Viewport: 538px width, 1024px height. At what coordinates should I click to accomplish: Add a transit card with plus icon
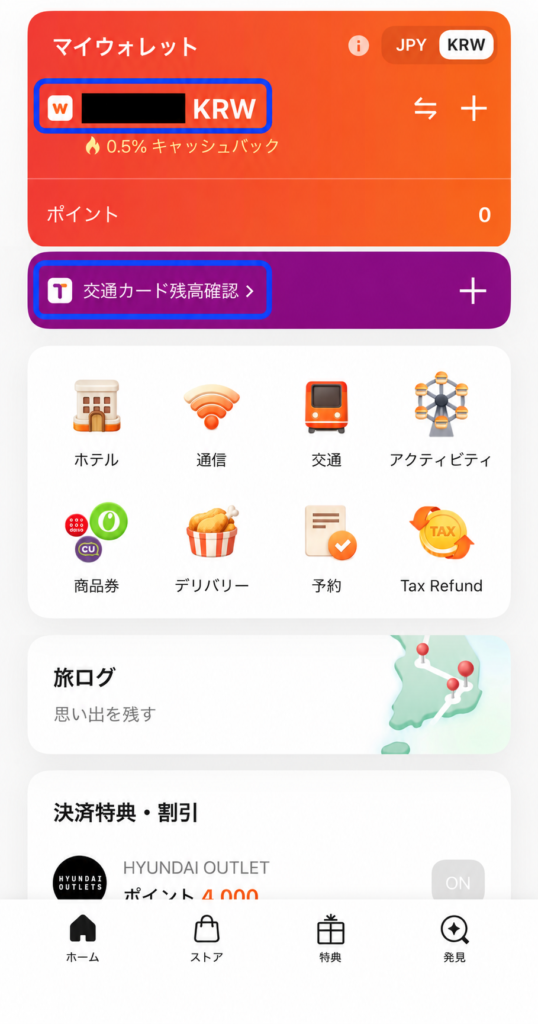tap(473, 291)
